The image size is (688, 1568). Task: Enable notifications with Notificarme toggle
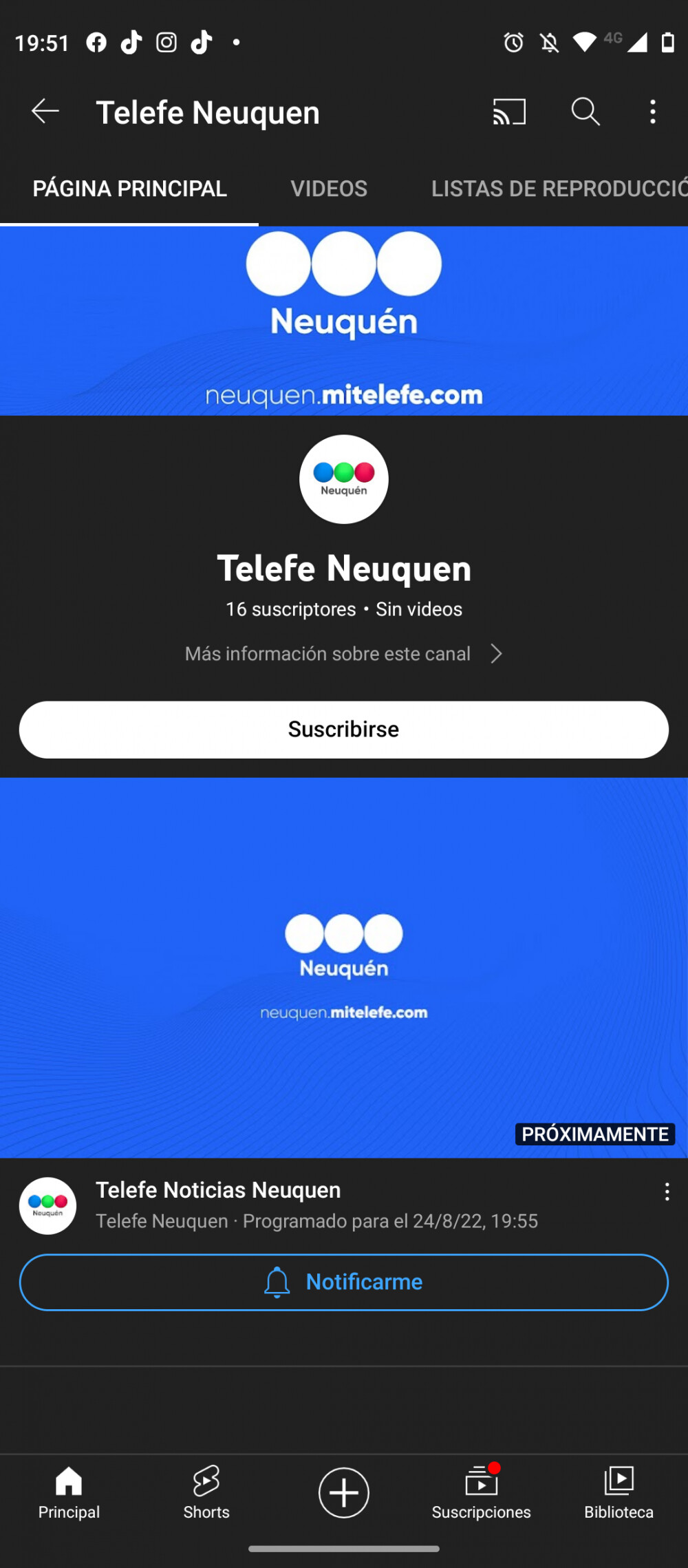(344, 1282)
